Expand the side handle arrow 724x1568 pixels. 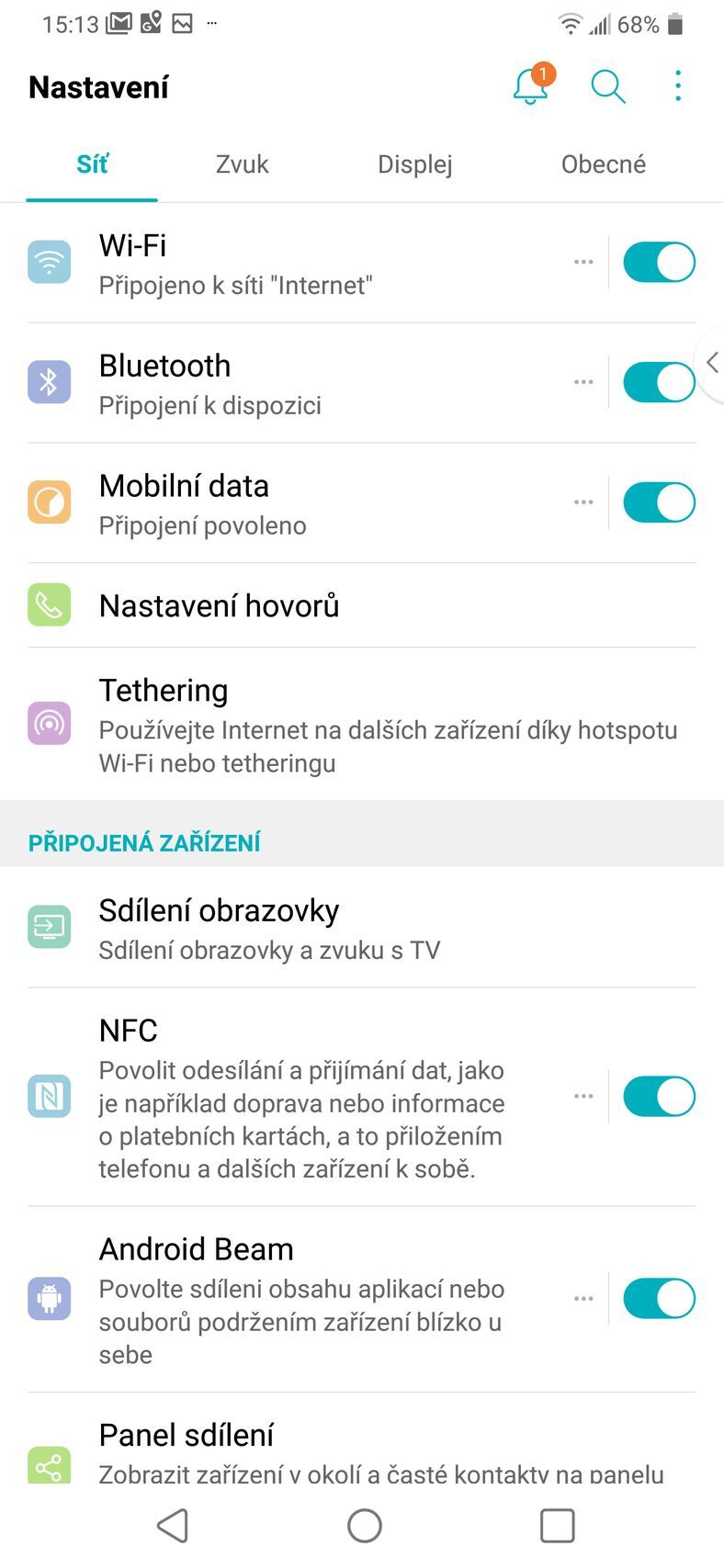pyautogui.click(x=714, y=362)
